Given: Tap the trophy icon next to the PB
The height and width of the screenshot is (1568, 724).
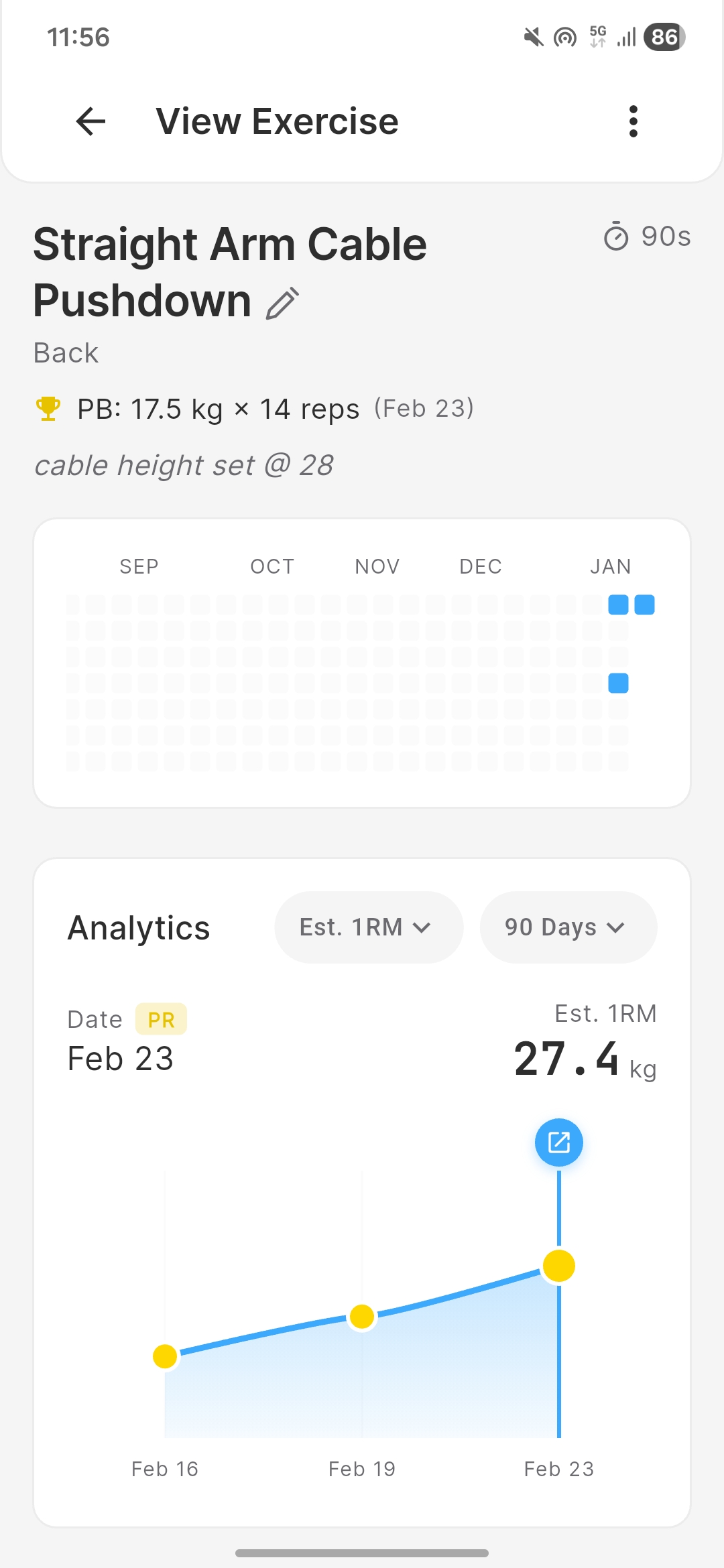Looking at the screenshot, I should [48, 407].
